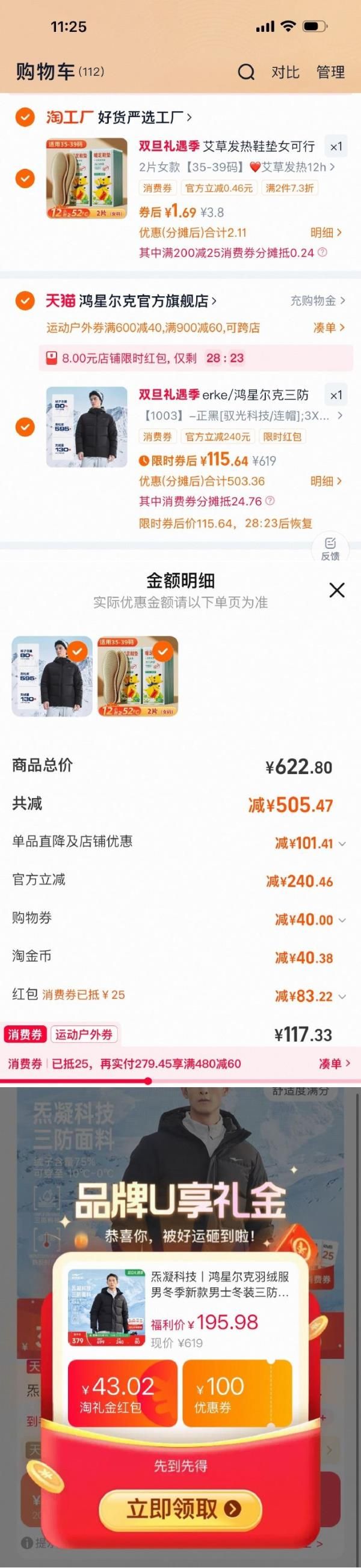Screen dimensions: 361x1568
Task: Uncheck the 鸿星尔克官方旗舰店 store checkbox
Action: (x=25, y=300)
